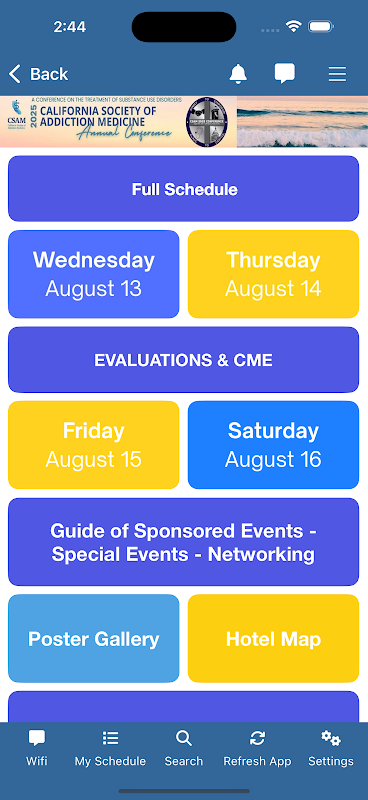View Wednesday August 13 sessions
Screen dimensions: 368x800
(x=94, y=274)
